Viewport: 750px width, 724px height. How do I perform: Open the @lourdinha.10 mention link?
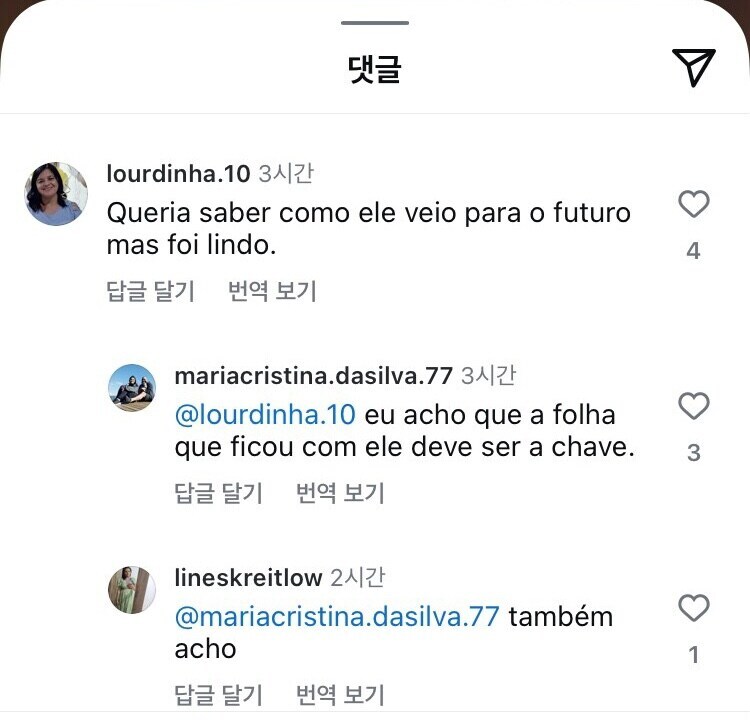265,415
